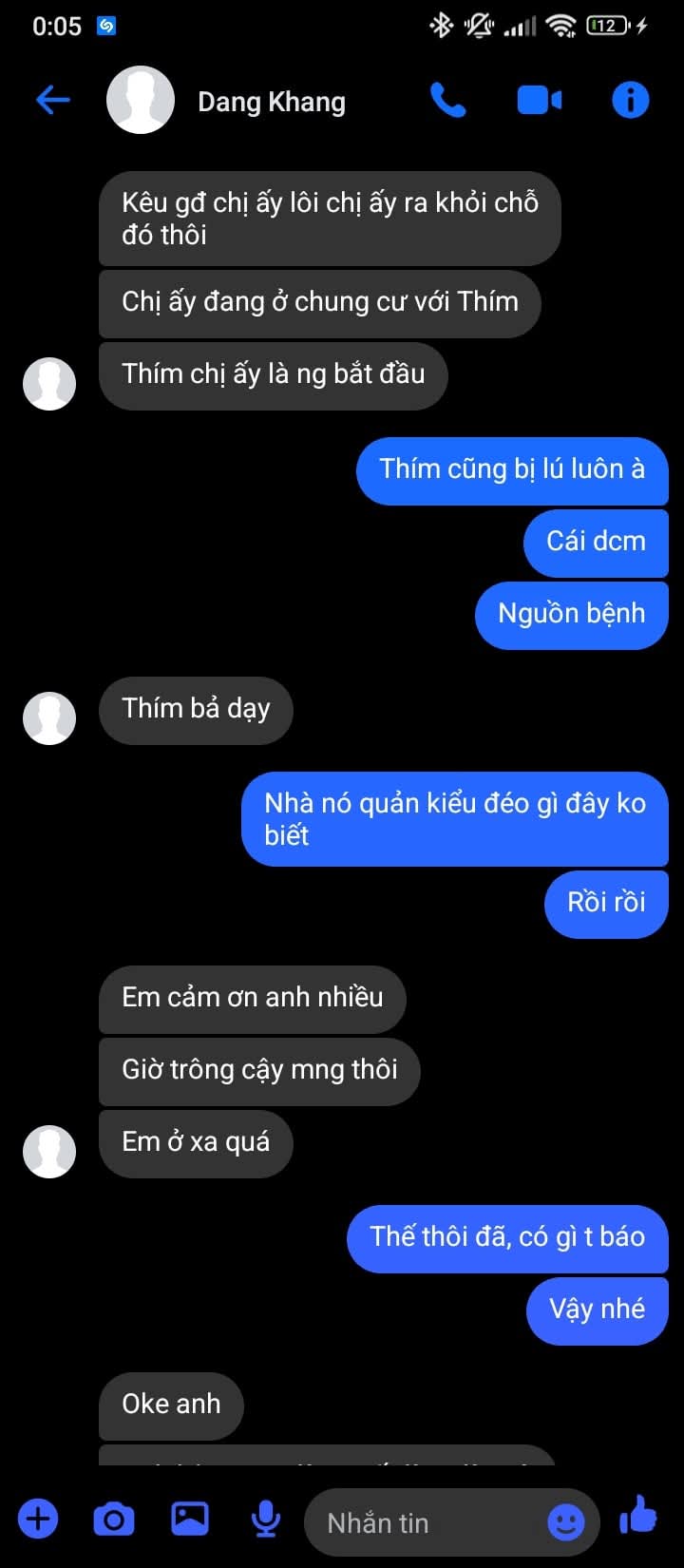Record a voice message with the microphone
684x1568 pixels.
pyautogui.click(x=266, y=1519)
